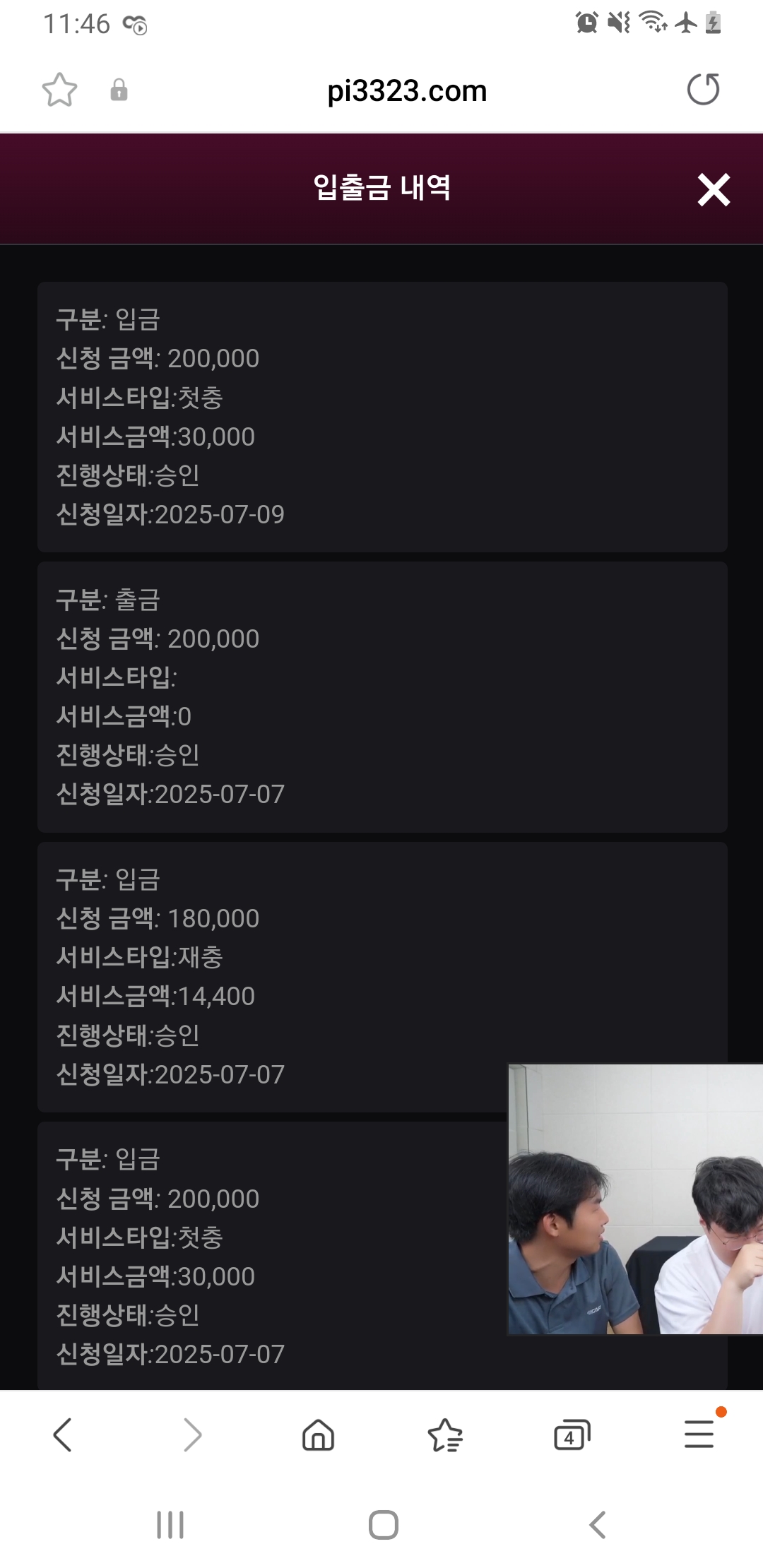Screen dimensions: 763x1568
Task: Open the bookmarks list
Action: click(445, 1435)
